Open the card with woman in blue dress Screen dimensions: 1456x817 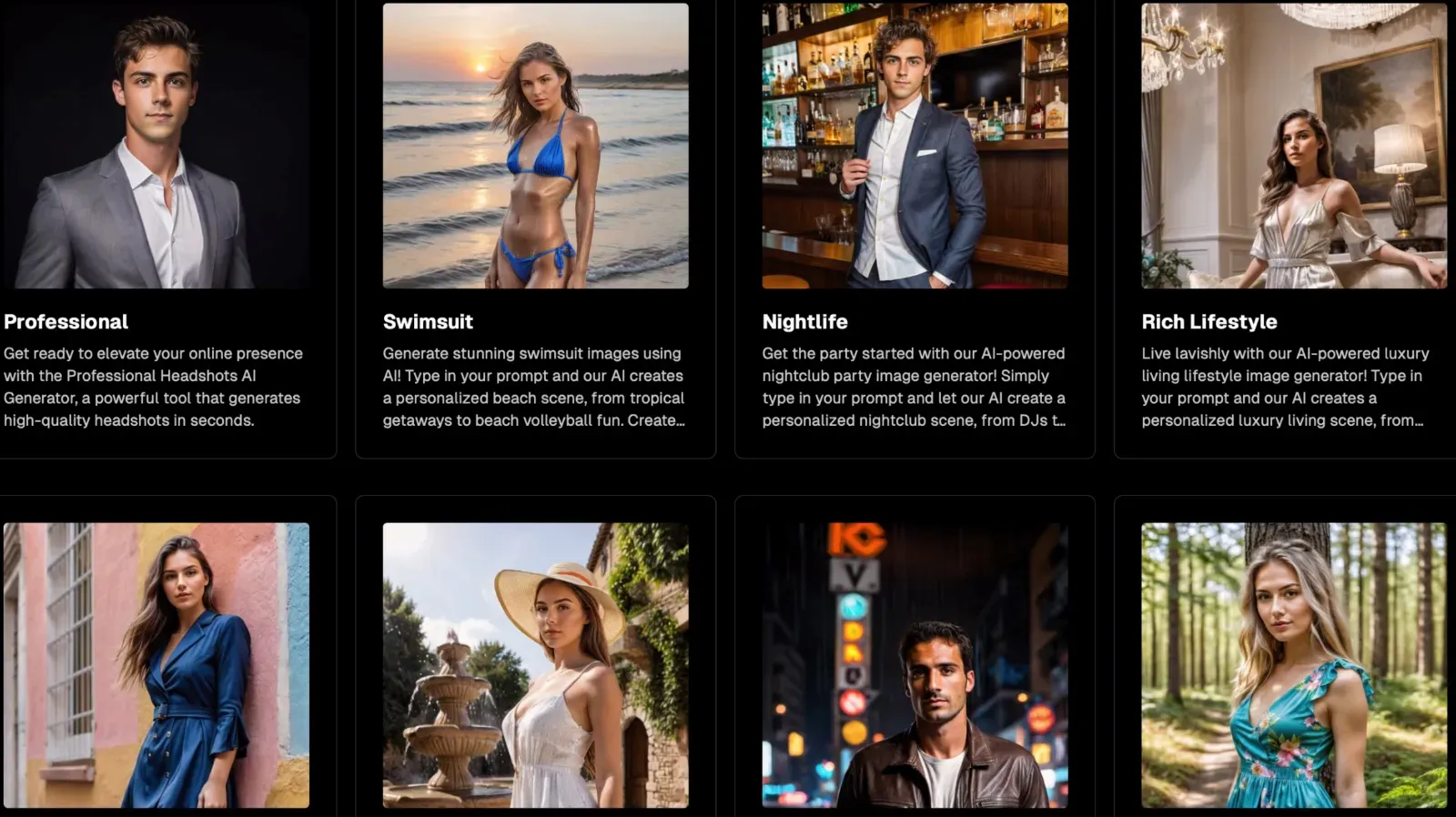(156, 664)
